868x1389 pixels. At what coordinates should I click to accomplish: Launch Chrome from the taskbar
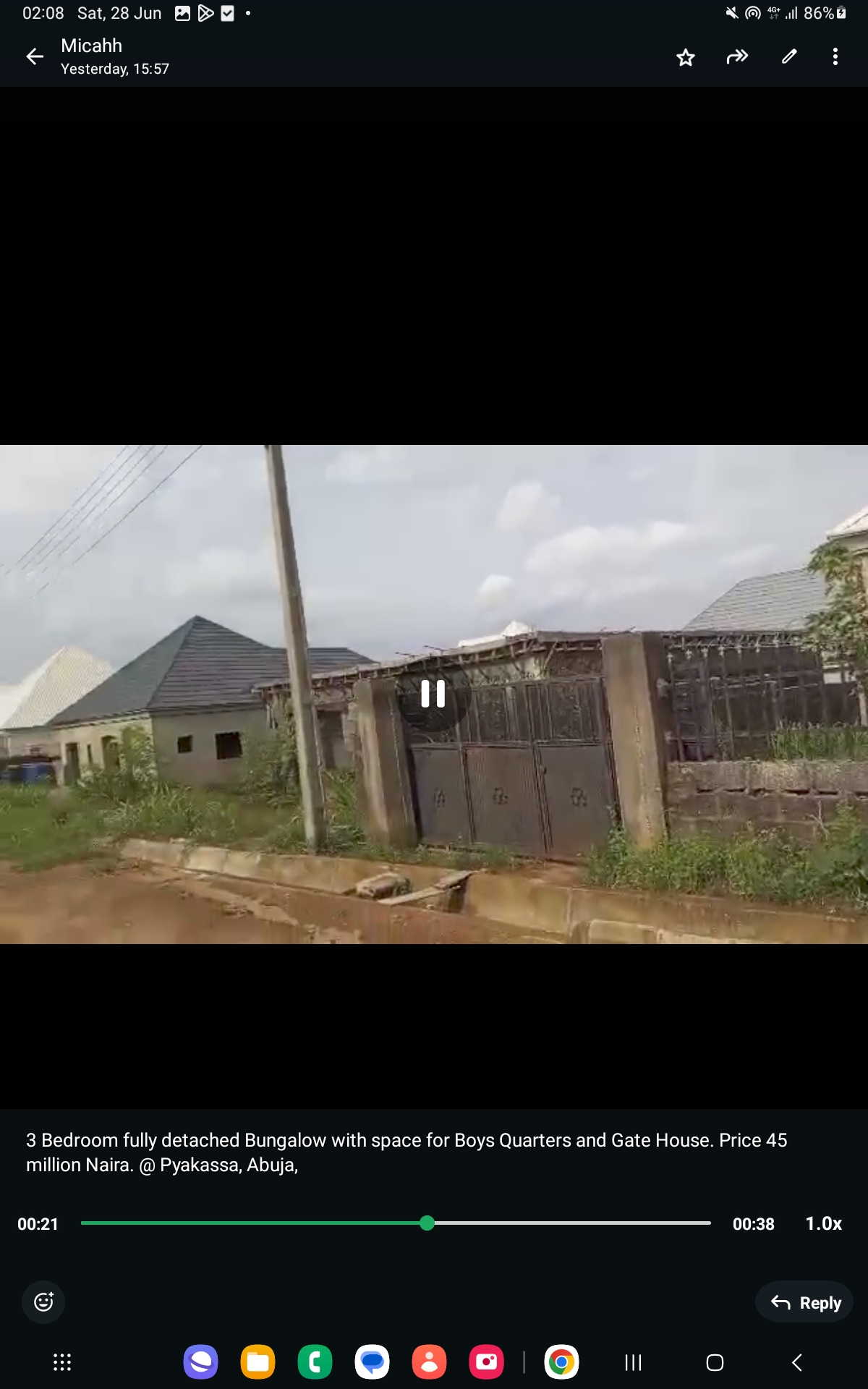coord(561,1362)
